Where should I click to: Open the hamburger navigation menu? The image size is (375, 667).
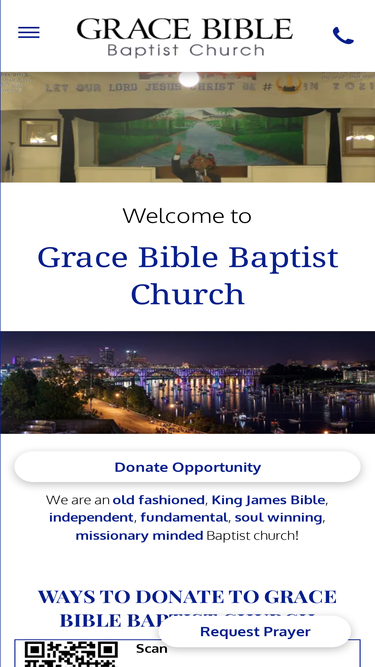pos(29,33)
